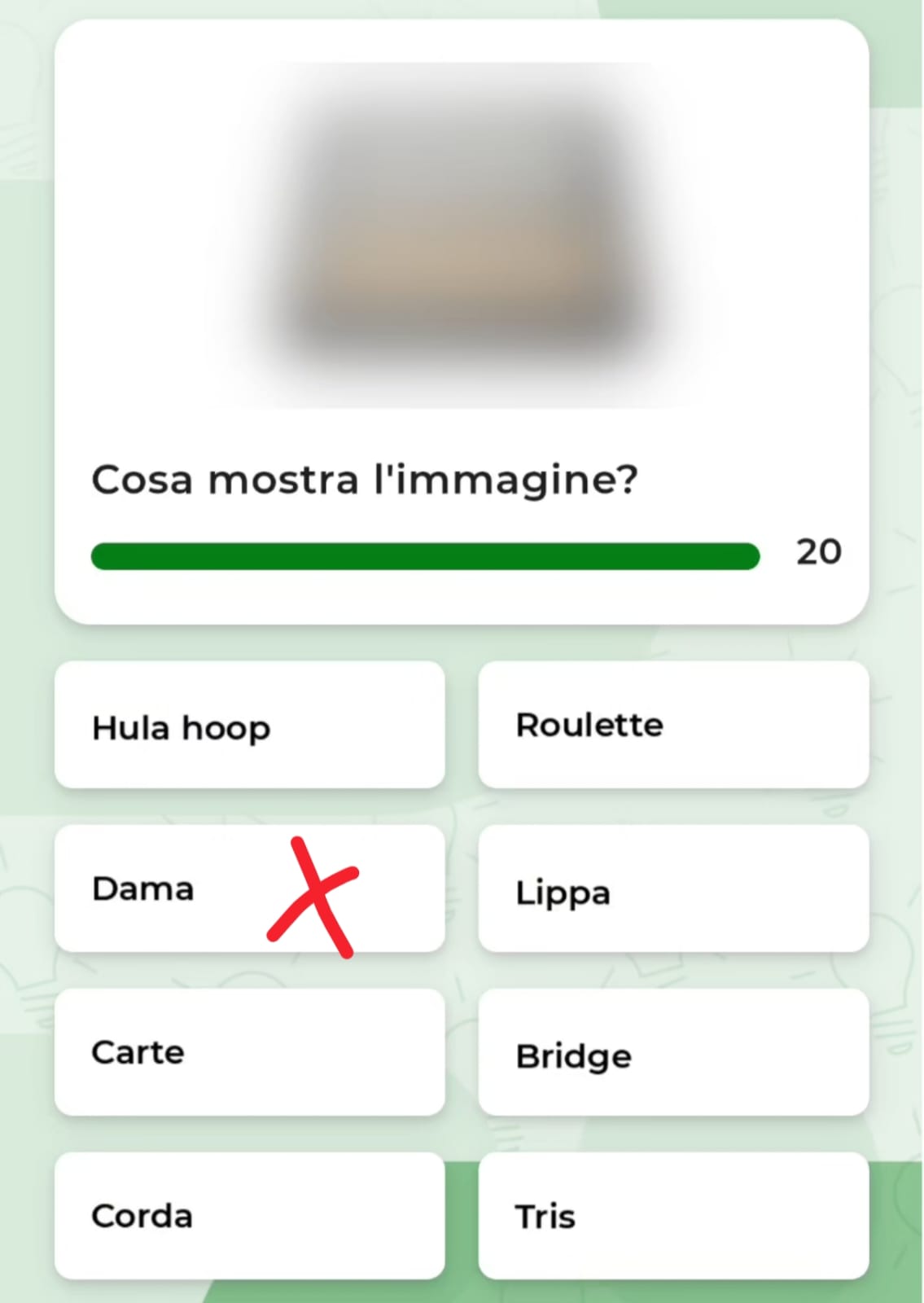
Task: Click the number 20 next to the timer
Action: [820, 552]
